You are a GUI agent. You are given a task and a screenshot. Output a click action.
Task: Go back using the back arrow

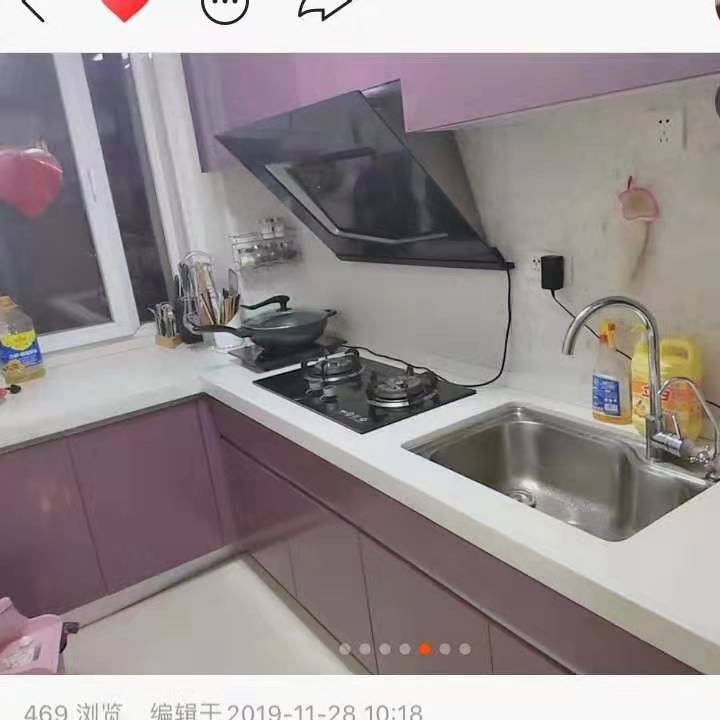[32, 8]
